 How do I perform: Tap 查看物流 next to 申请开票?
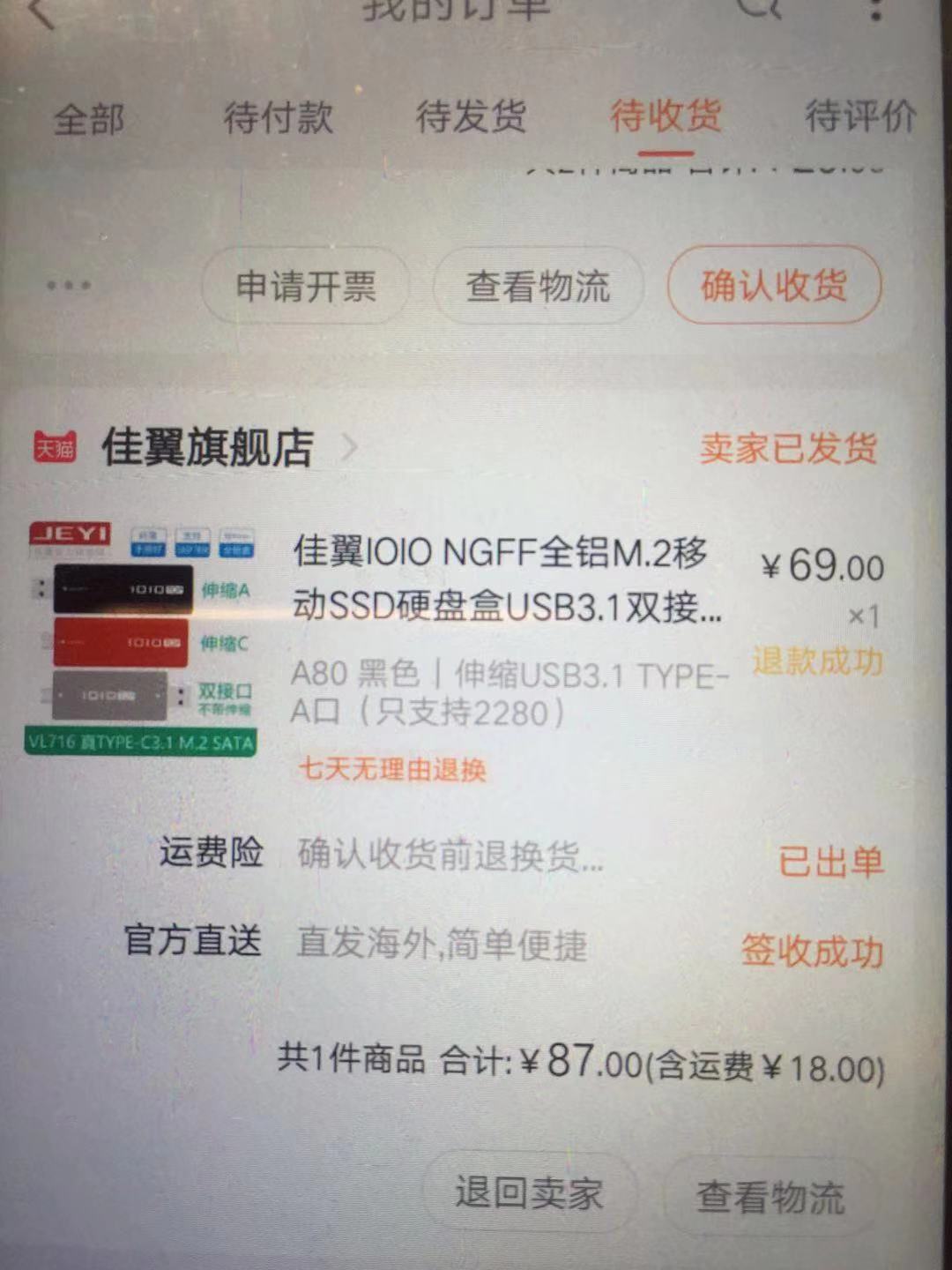point(538,287)
